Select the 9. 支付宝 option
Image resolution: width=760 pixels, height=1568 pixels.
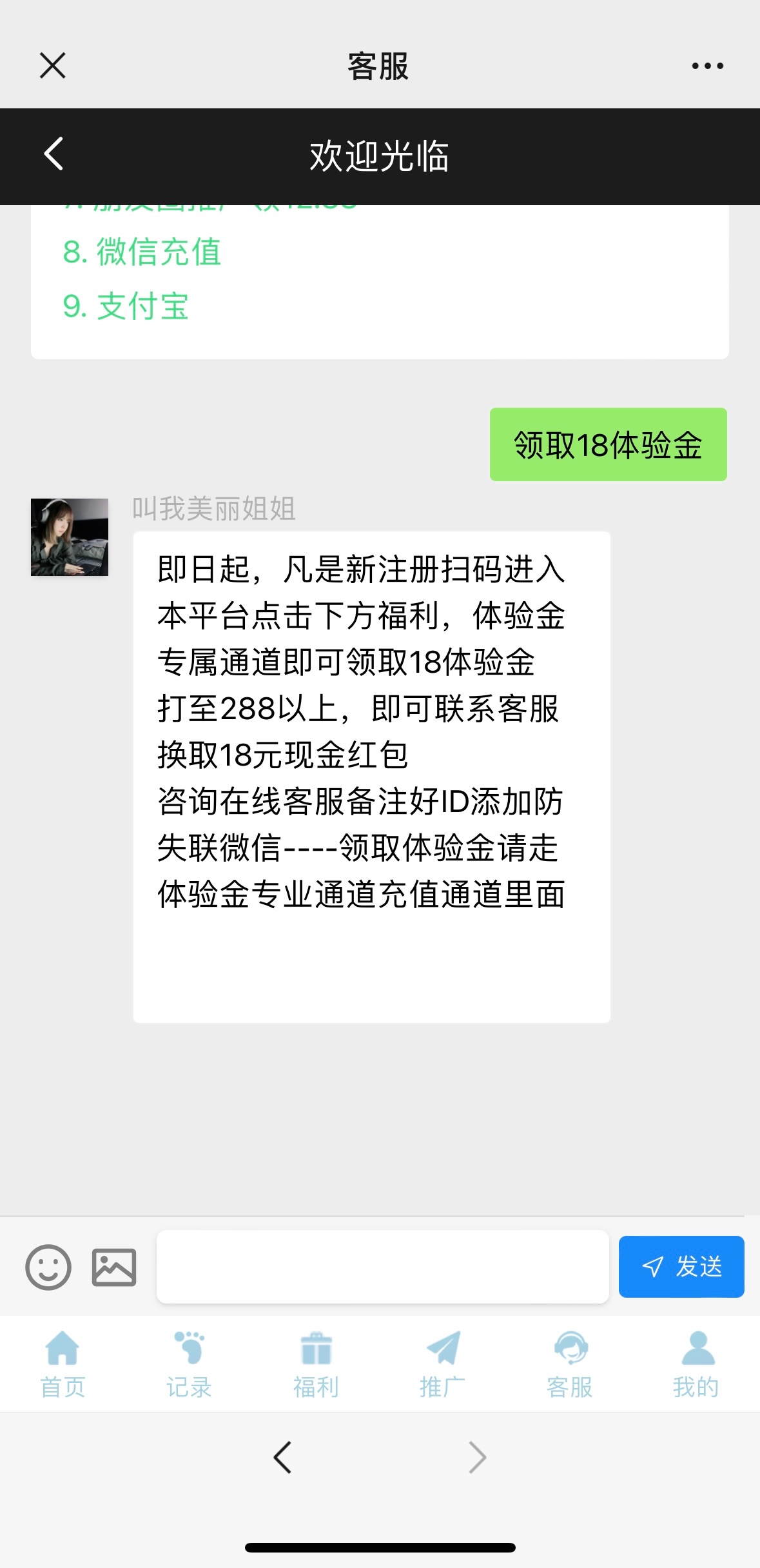(126, 306)
